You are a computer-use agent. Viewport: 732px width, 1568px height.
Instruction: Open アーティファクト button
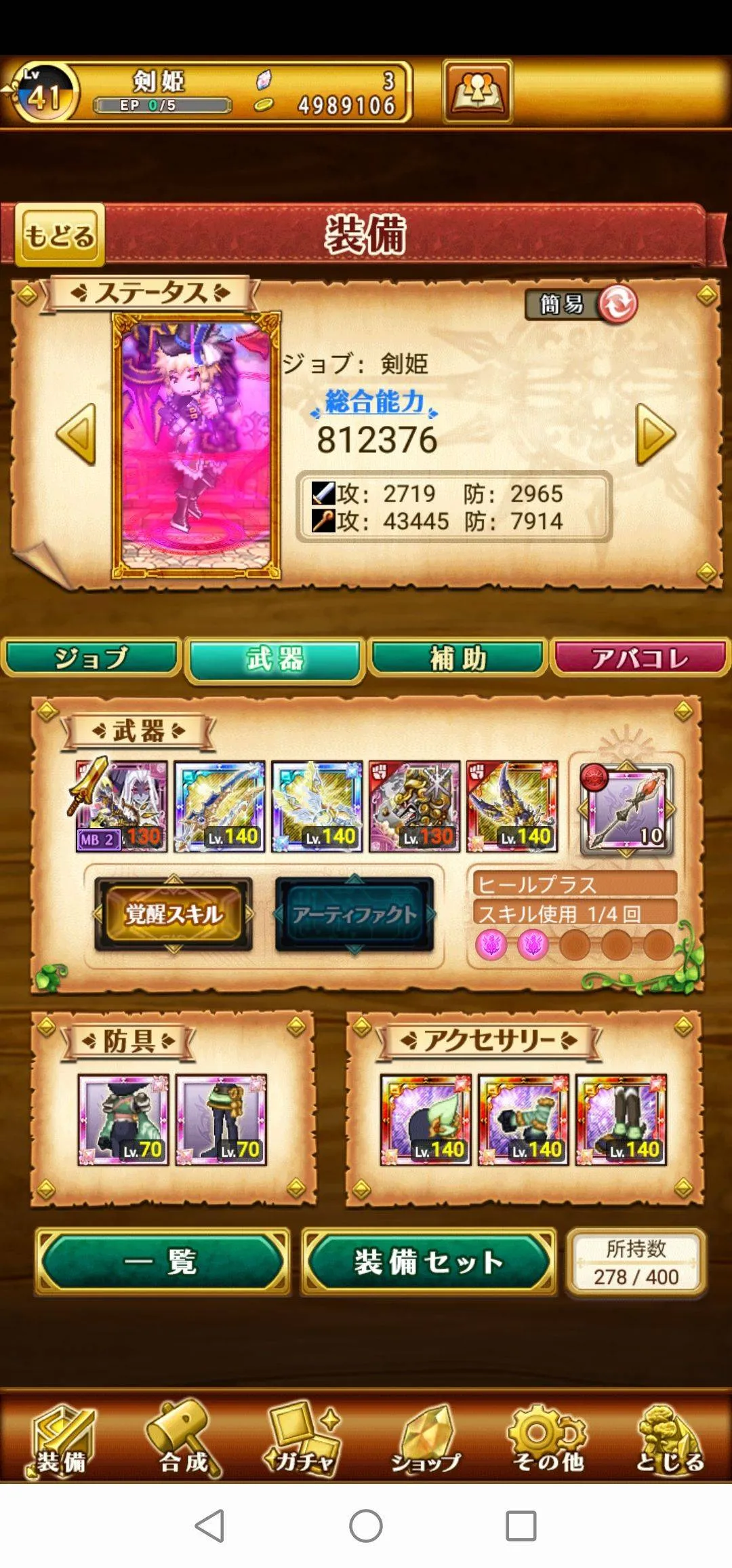[354, 914]
